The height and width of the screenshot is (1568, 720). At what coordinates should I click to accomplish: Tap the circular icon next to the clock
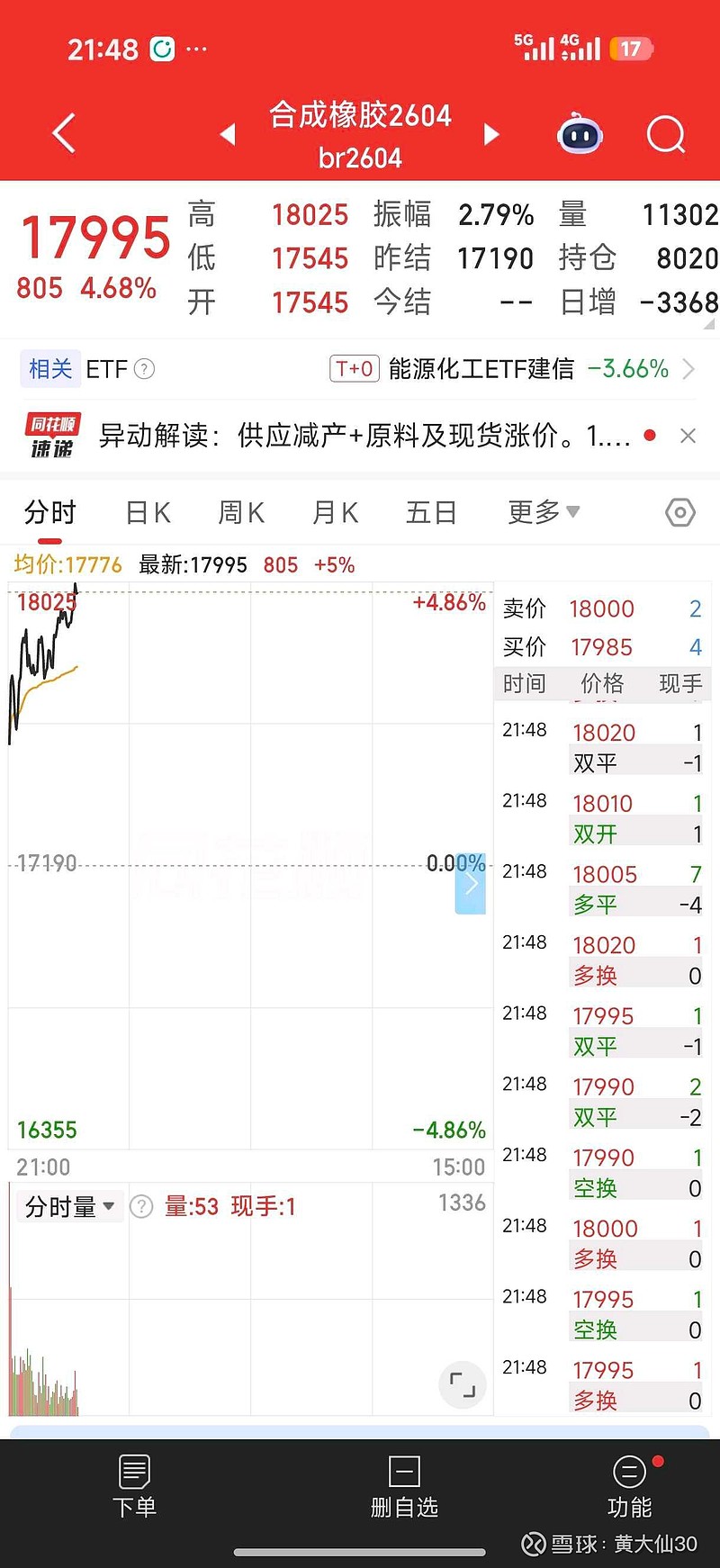tap(161, 49)
